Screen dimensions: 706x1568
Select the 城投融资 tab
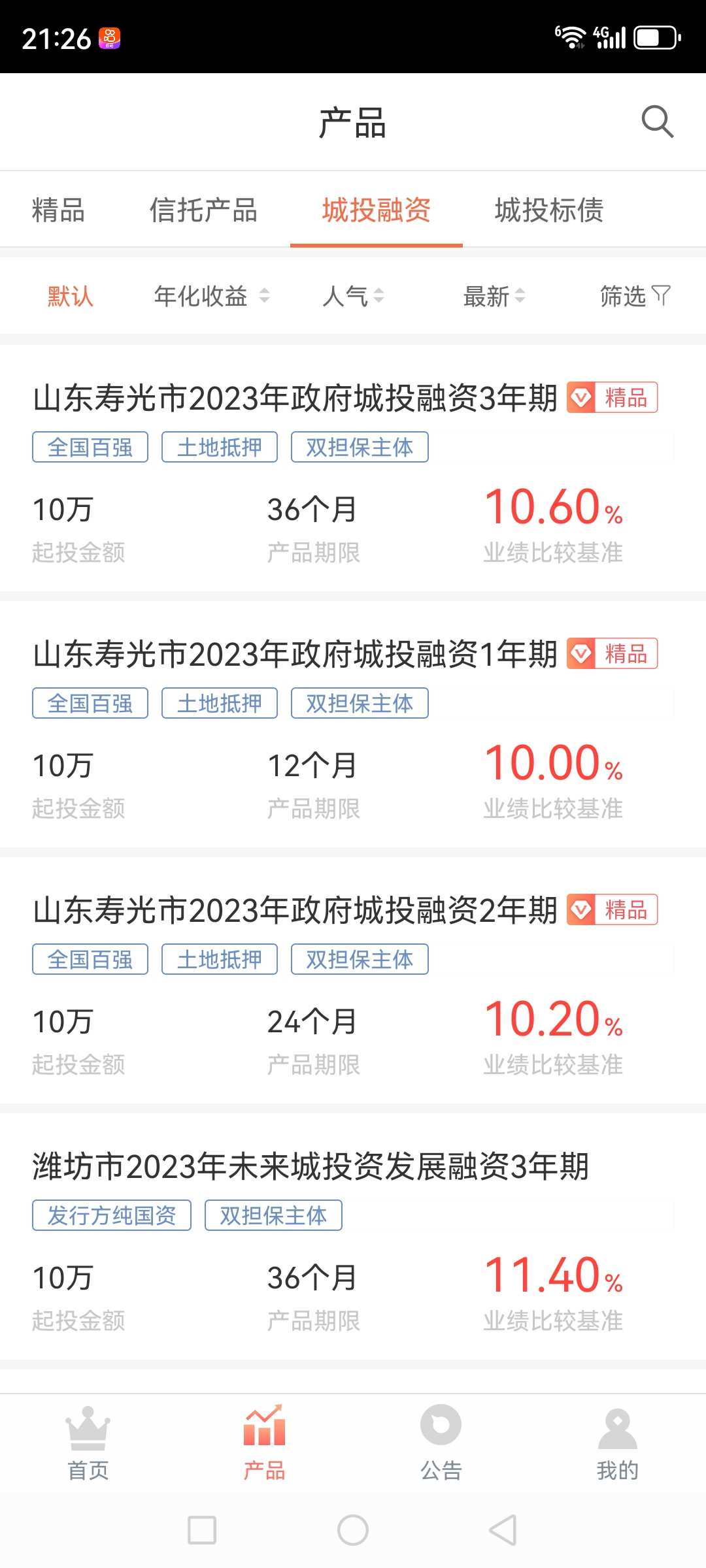[377, 210]
